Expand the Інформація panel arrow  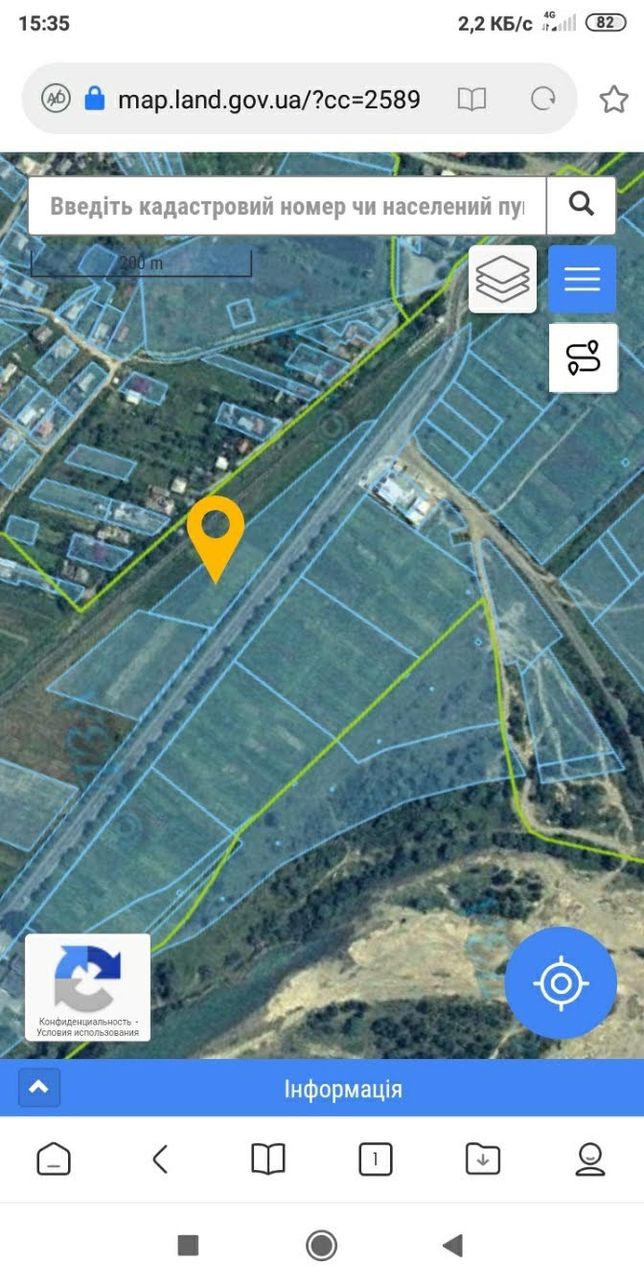39,1088
